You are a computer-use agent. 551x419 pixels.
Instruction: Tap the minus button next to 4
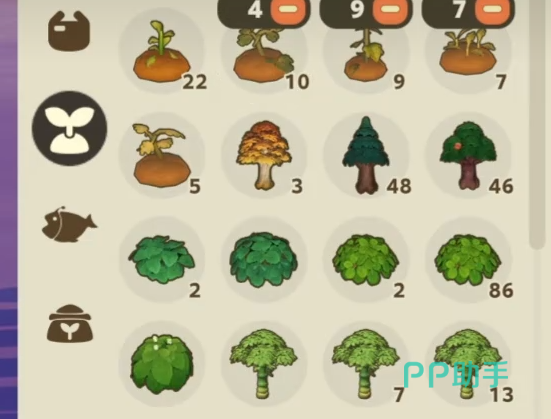tap(290, 11)
